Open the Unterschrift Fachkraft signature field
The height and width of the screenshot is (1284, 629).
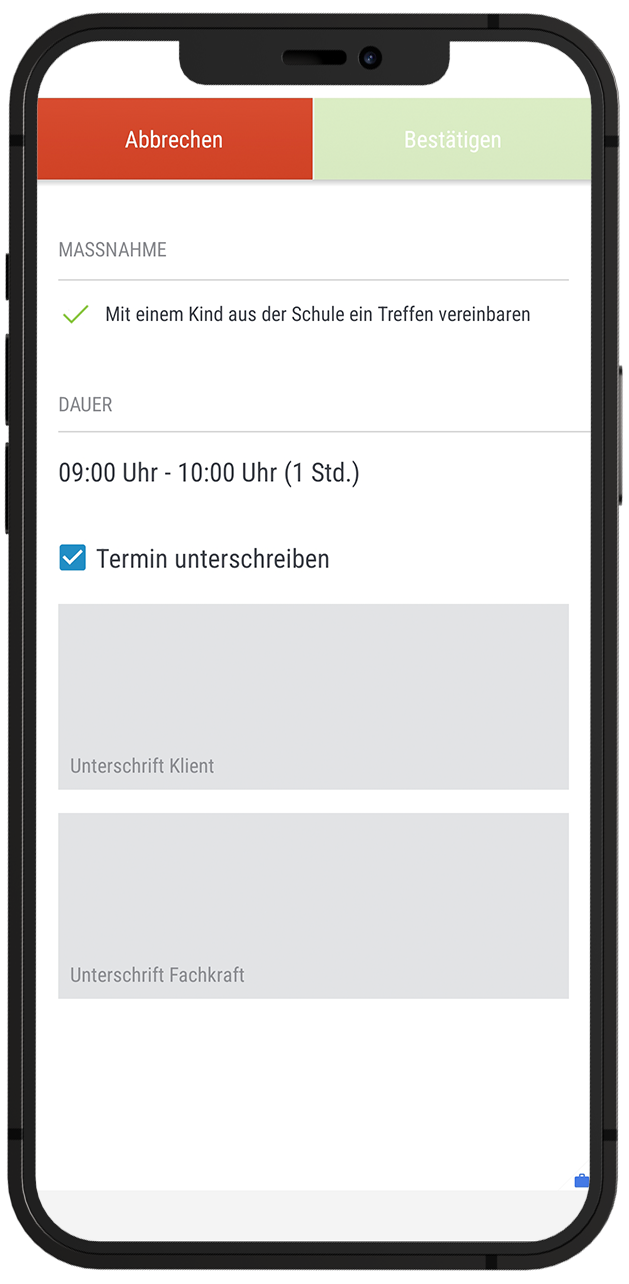(x=314, y=905)
